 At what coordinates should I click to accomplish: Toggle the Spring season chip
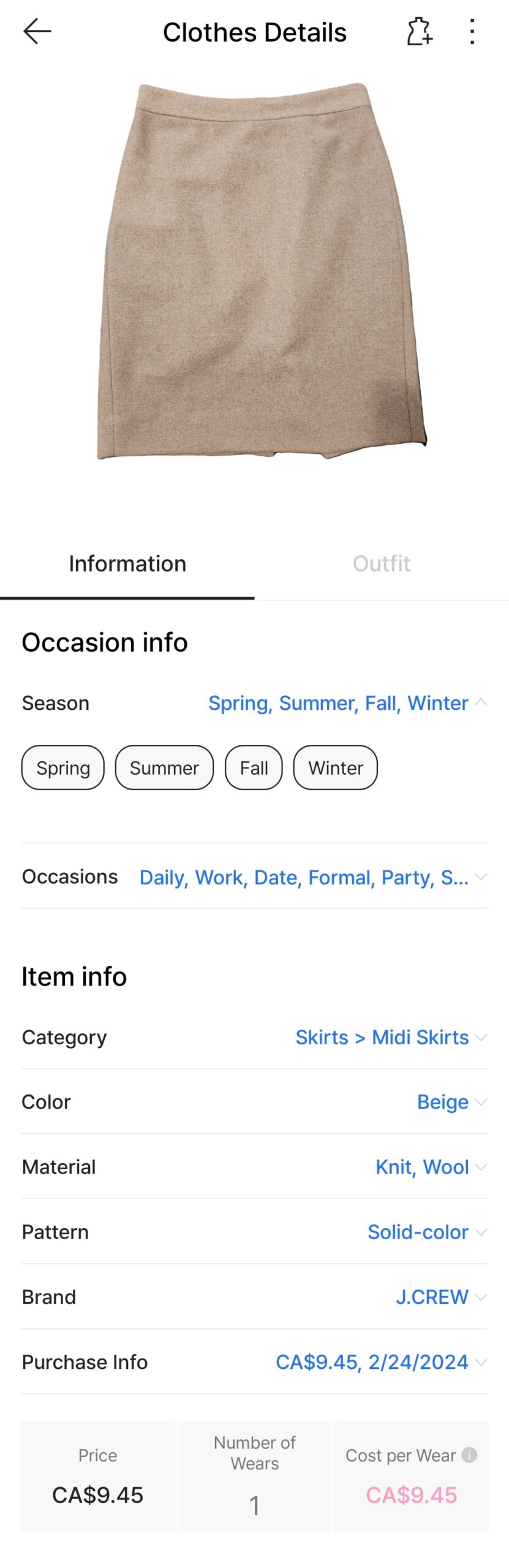[x=63, y=767]
